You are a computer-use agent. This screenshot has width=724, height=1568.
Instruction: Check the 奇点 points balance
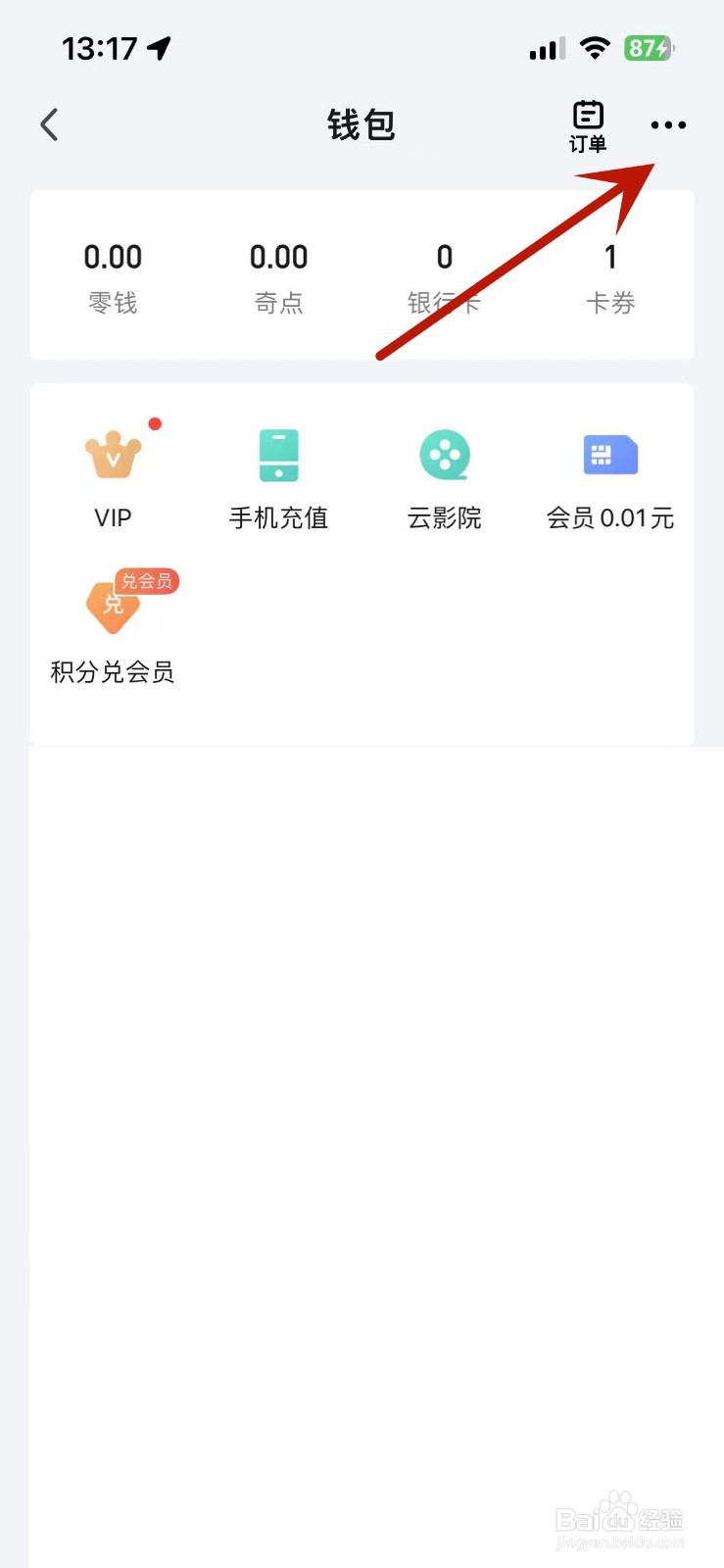278,303
